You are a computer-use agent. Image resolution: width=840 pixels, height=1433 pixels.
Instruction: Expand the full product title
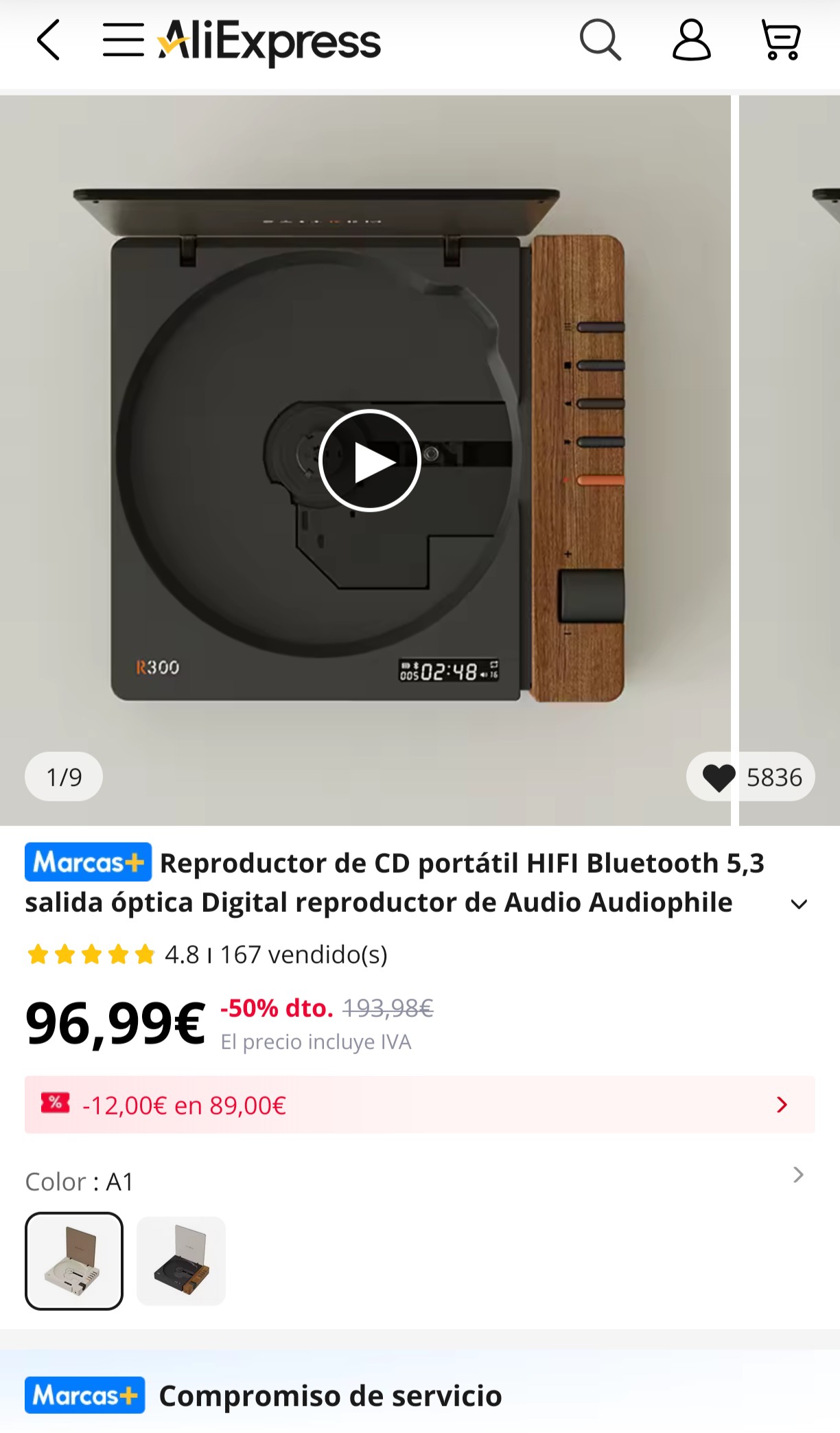(799, 904)
